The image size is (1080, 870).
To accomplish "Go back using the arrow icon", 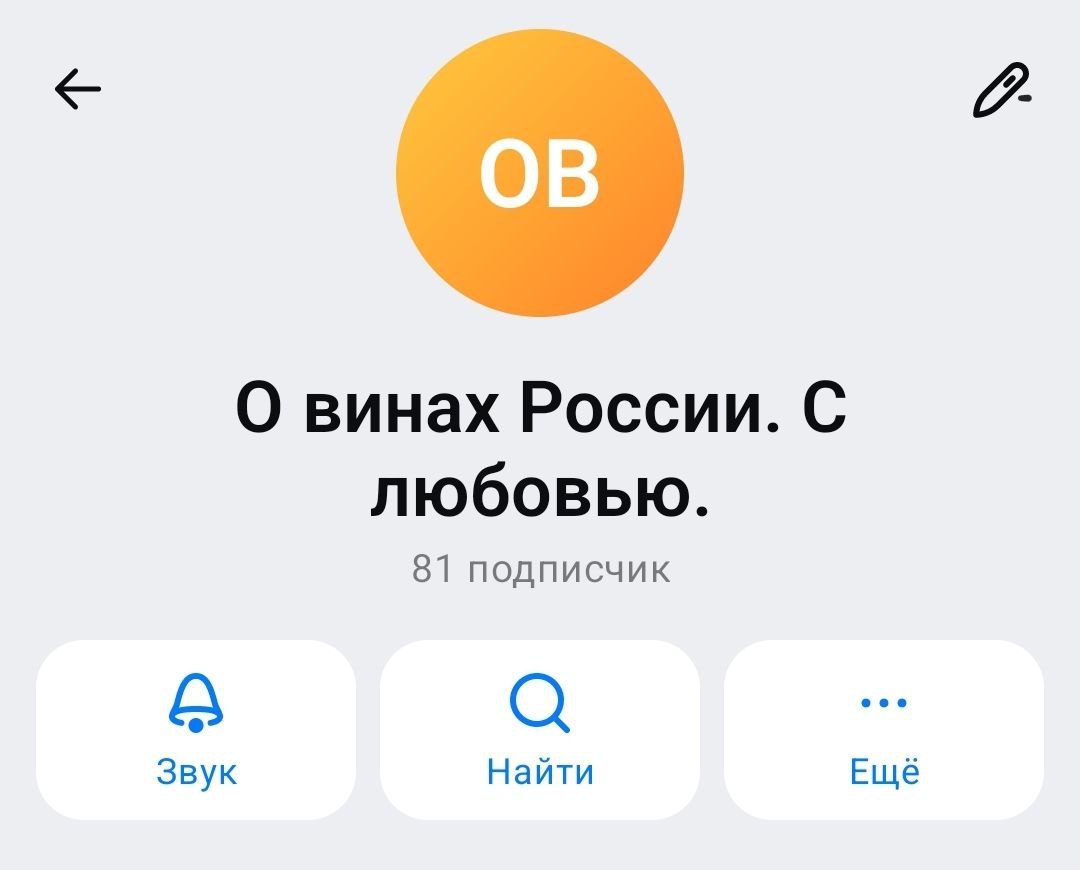I will coord(78,90).
